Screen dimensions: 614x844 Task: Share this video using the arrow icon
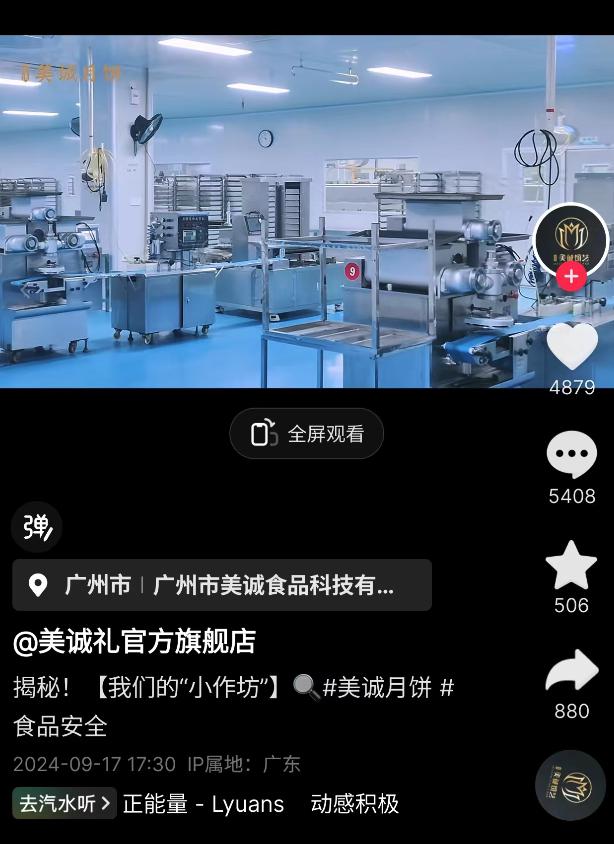point(572,672)
